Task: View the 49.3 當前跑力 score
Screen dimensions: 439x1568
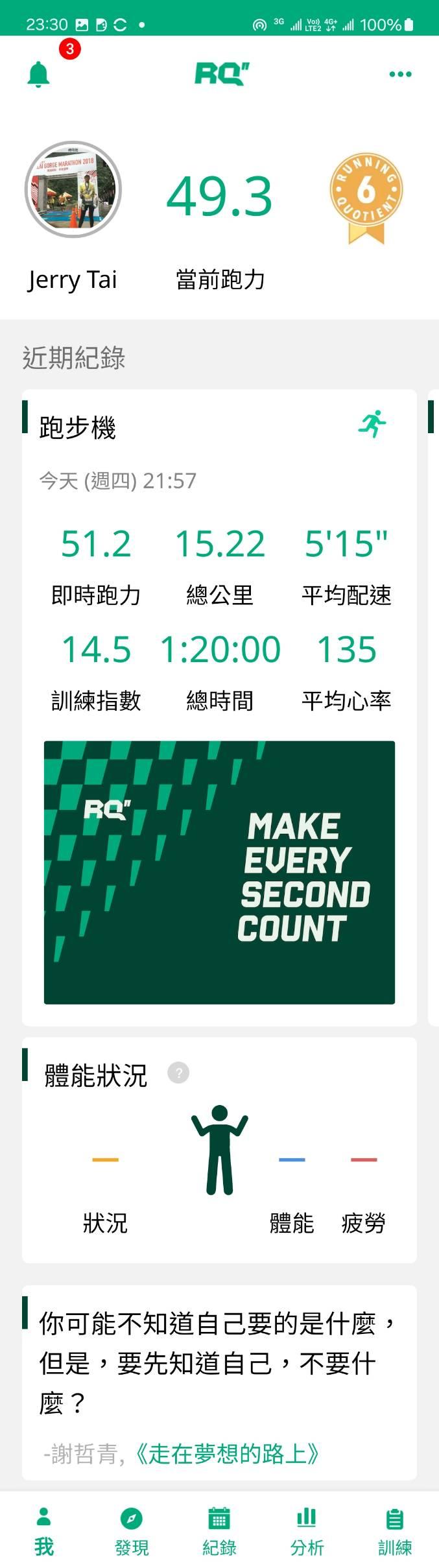Action: (220, 197)
